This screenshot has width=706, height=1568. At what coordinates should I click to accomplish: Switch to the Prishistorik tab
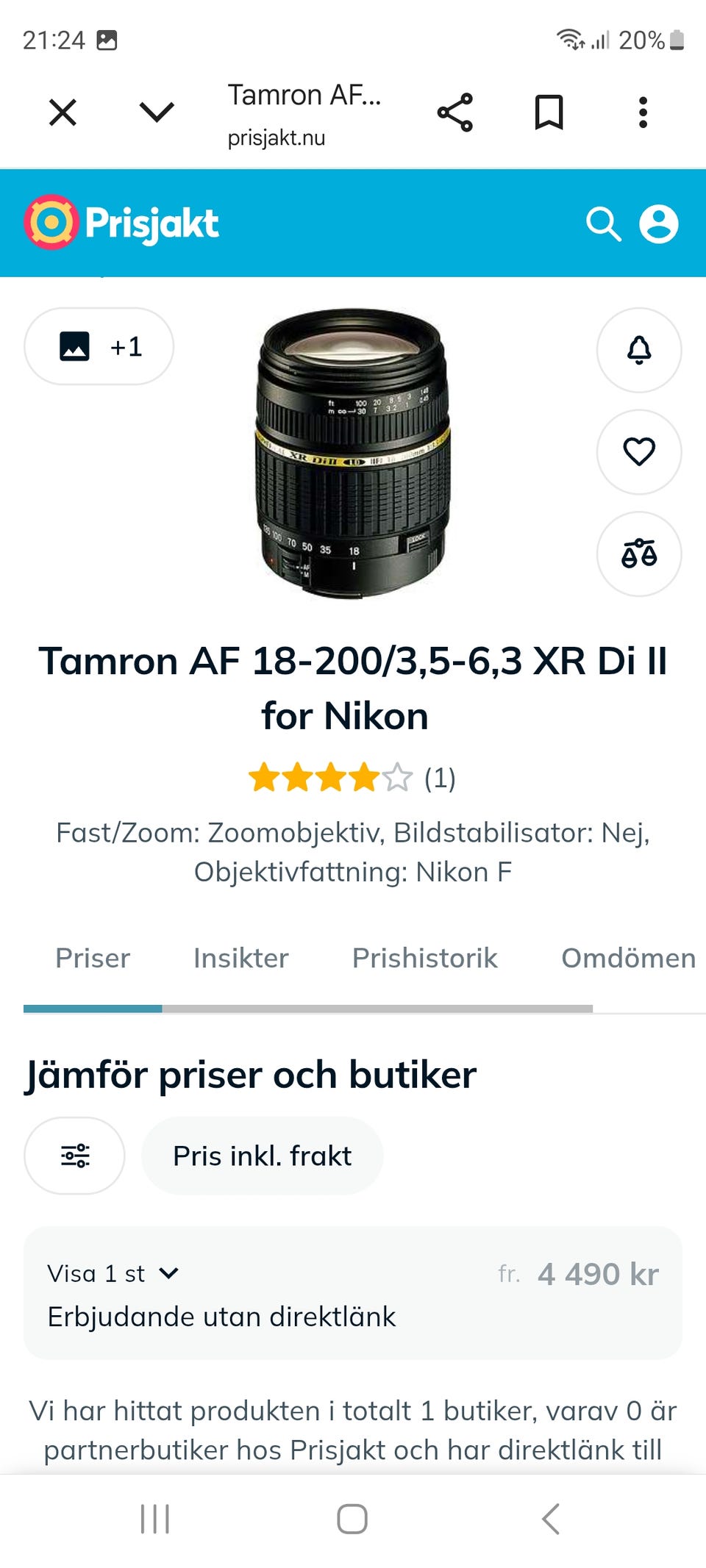point(424,958)
